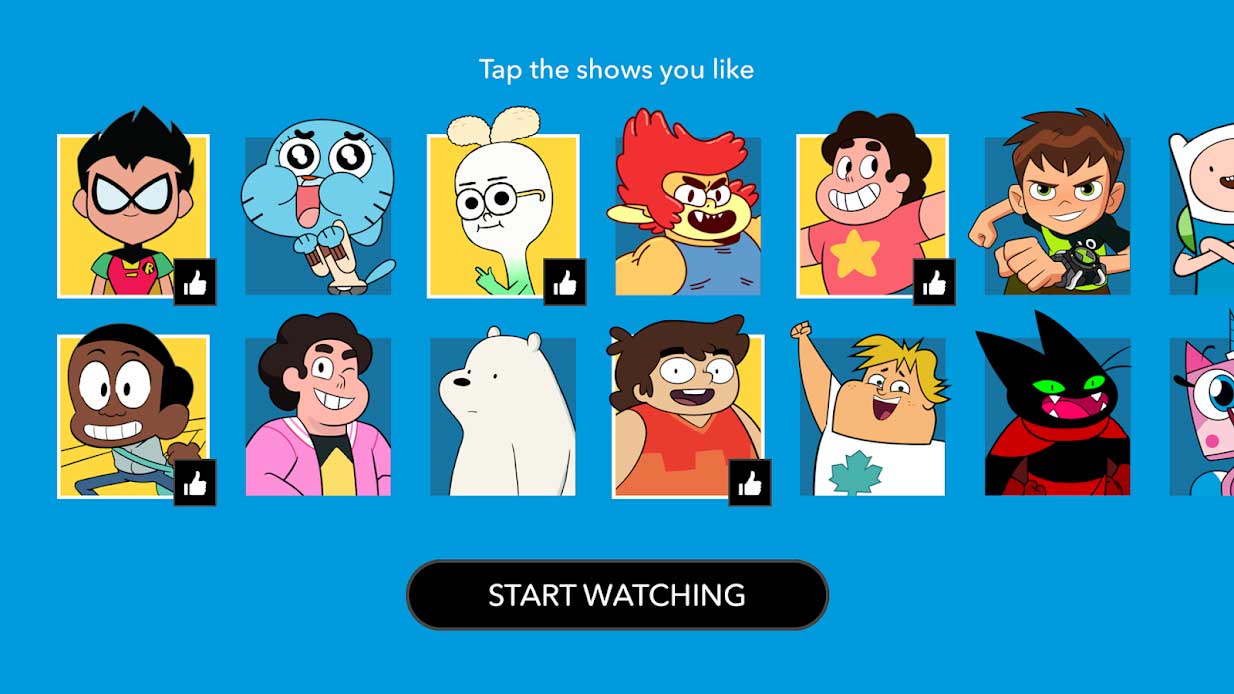Deselect the white rabbit with glasses tile

(503, 215)
